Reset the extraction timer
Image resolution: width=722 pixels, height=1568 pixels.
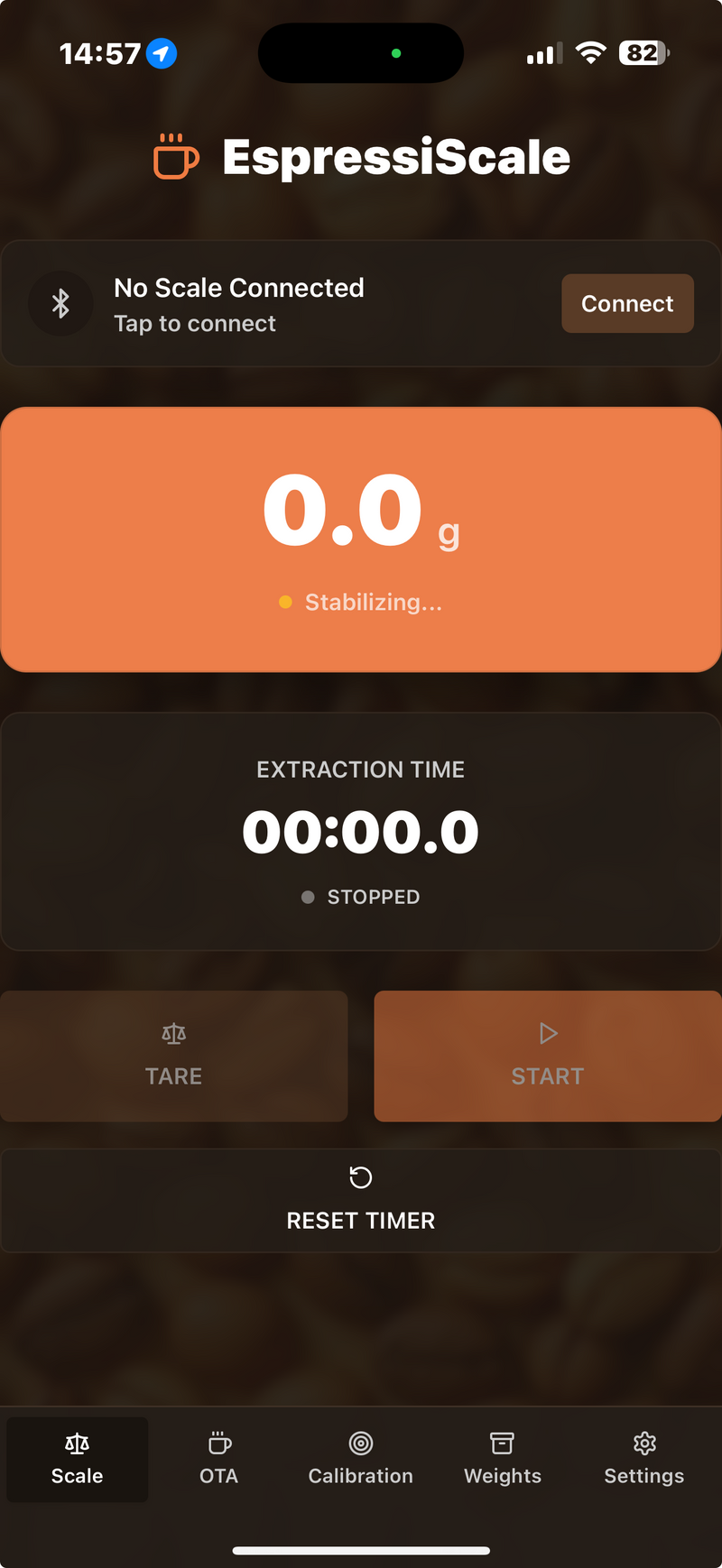pyautogui.click(x=361, y=1200)
